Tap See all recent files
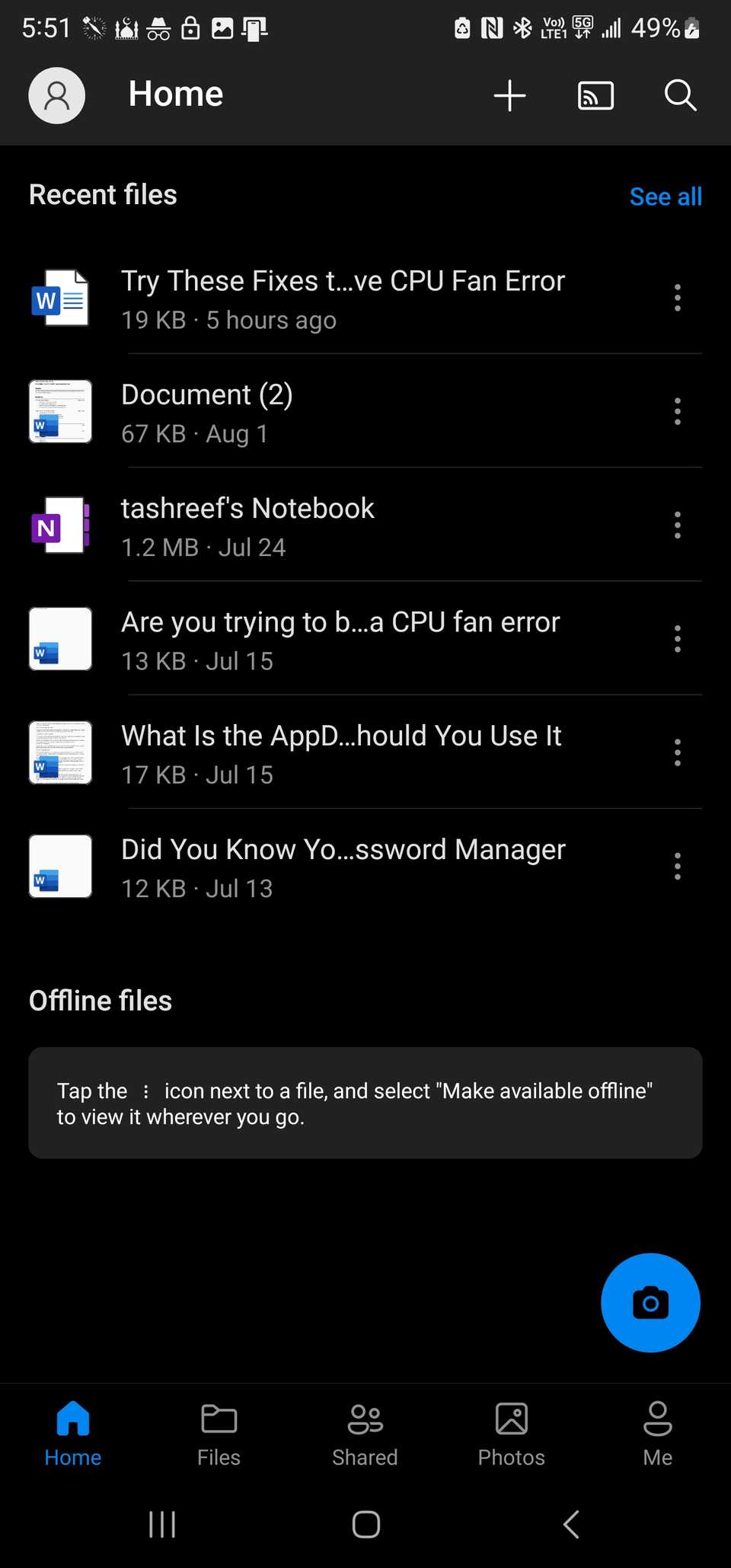 coord(666,196)
